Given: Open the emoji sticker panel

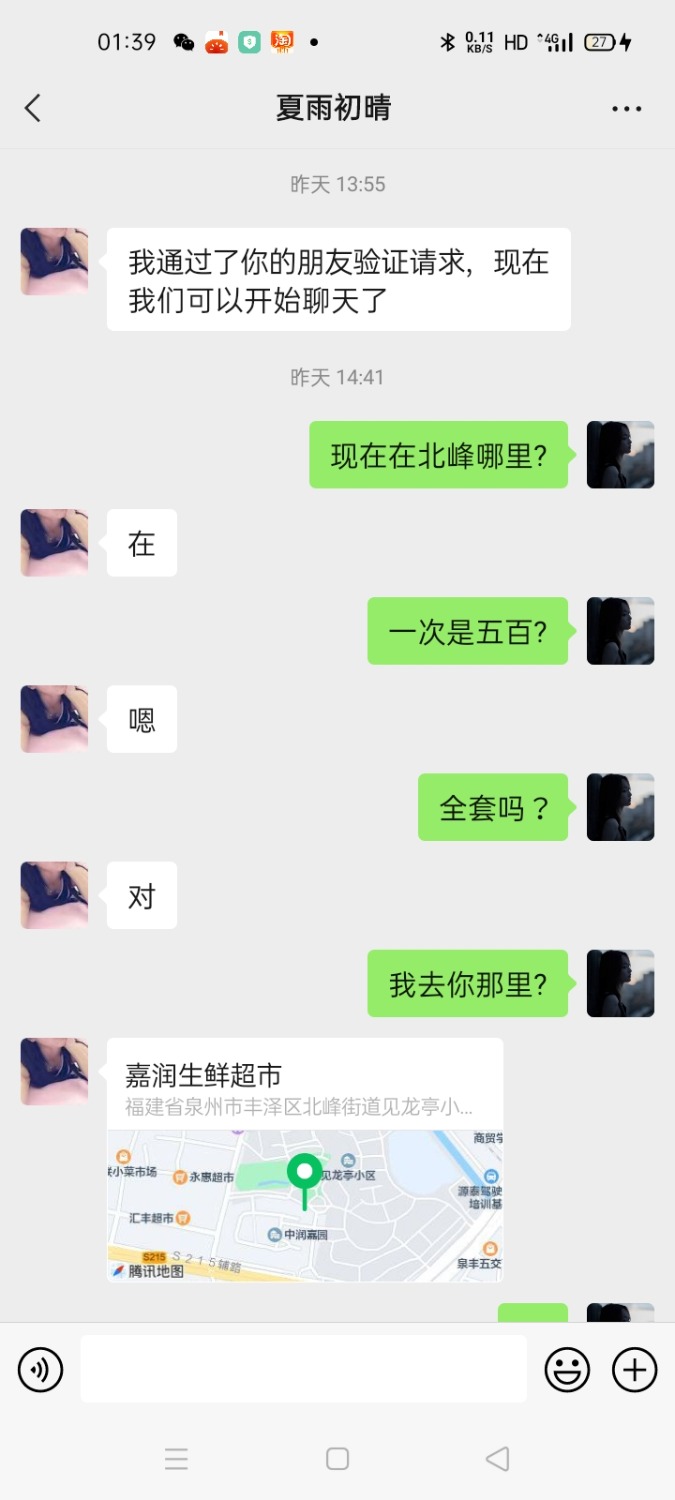Looking at the screenshot, I should [x=567, y=1370].
